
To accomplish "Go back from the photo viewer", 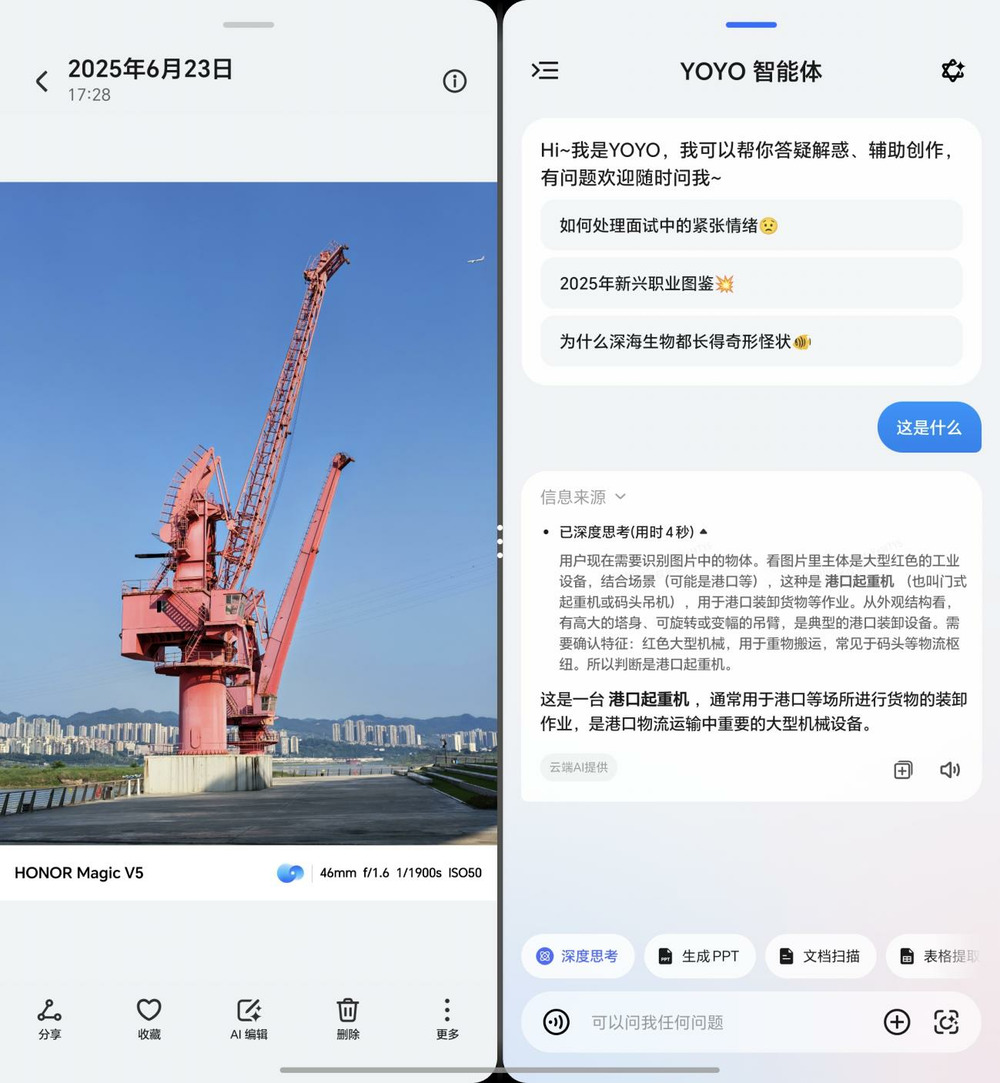I will coord(42,81).
